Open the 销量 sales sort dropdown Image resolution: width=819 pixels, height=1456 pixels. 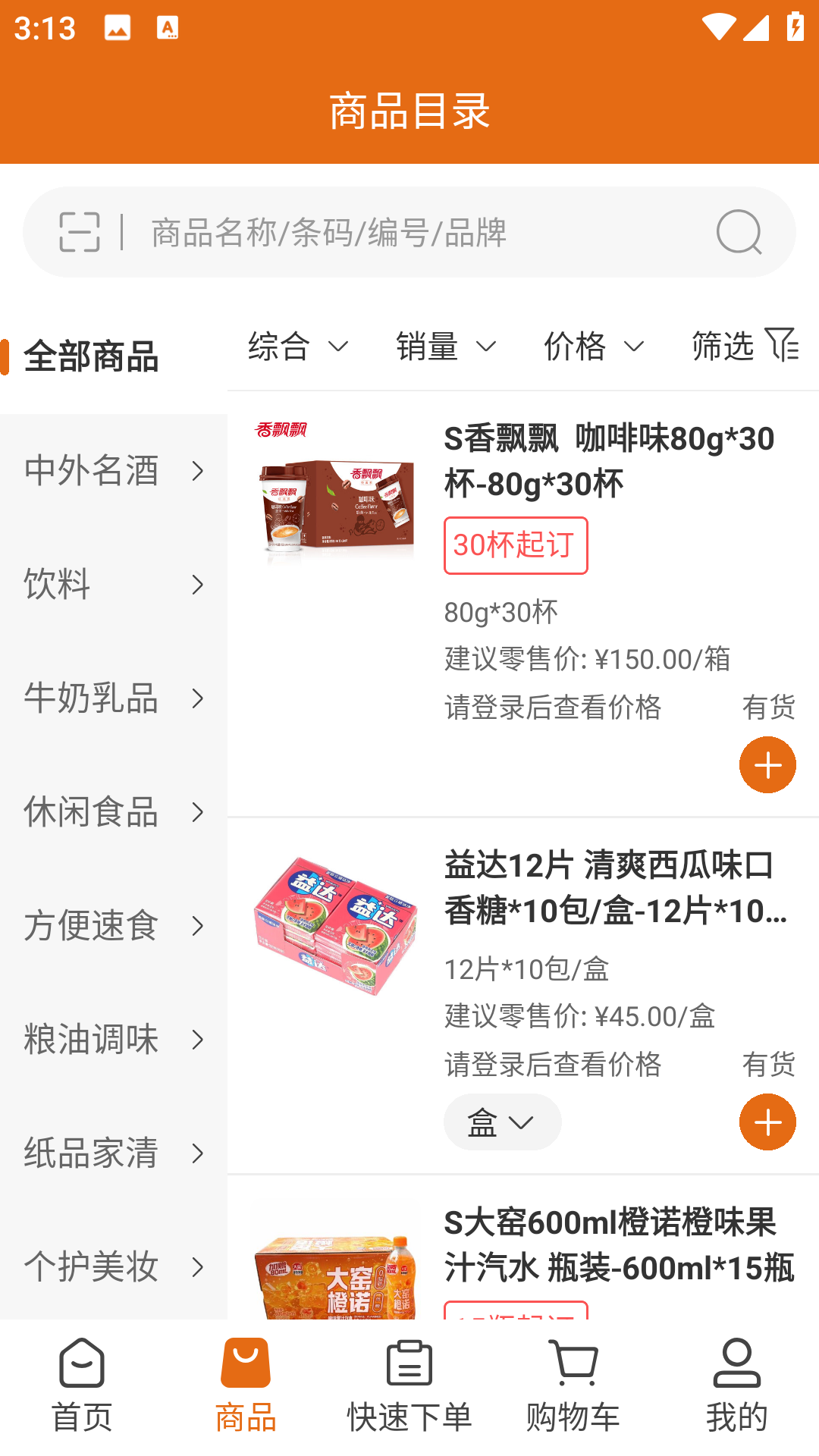447,348
